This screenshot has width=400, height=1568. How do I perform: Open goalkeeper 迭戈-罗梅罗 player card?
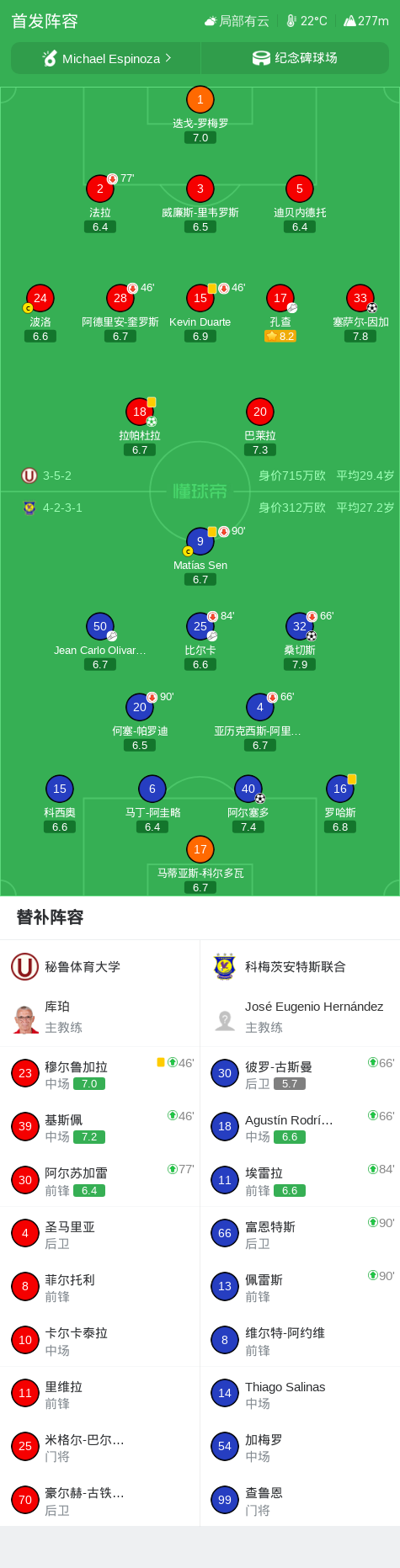pyautogui.click(x=200, y=114)
